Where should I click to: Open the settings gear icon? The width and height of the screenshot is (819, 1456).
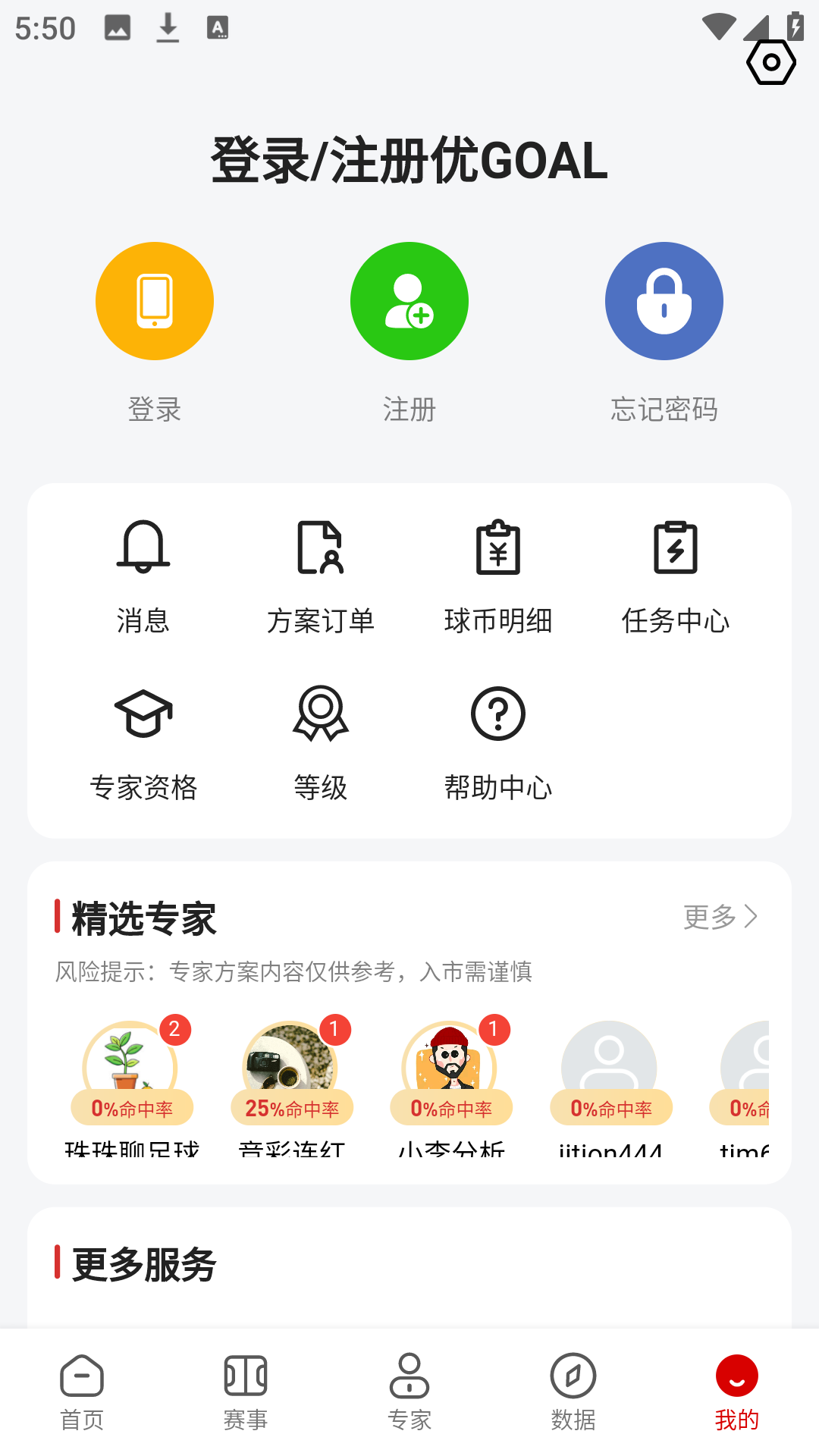point(772,62)
